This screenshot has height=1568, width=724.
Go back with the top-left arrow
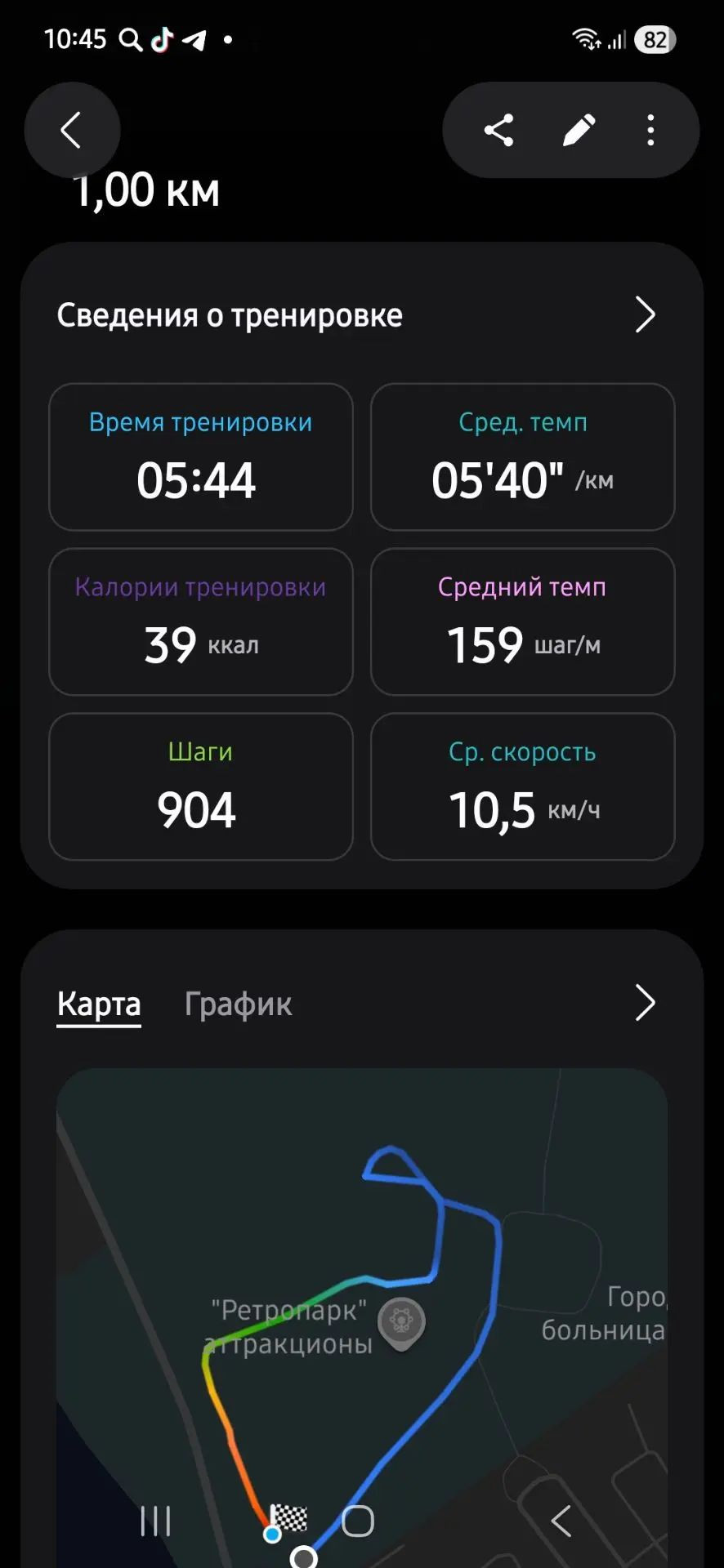click(x=72, y=130)
